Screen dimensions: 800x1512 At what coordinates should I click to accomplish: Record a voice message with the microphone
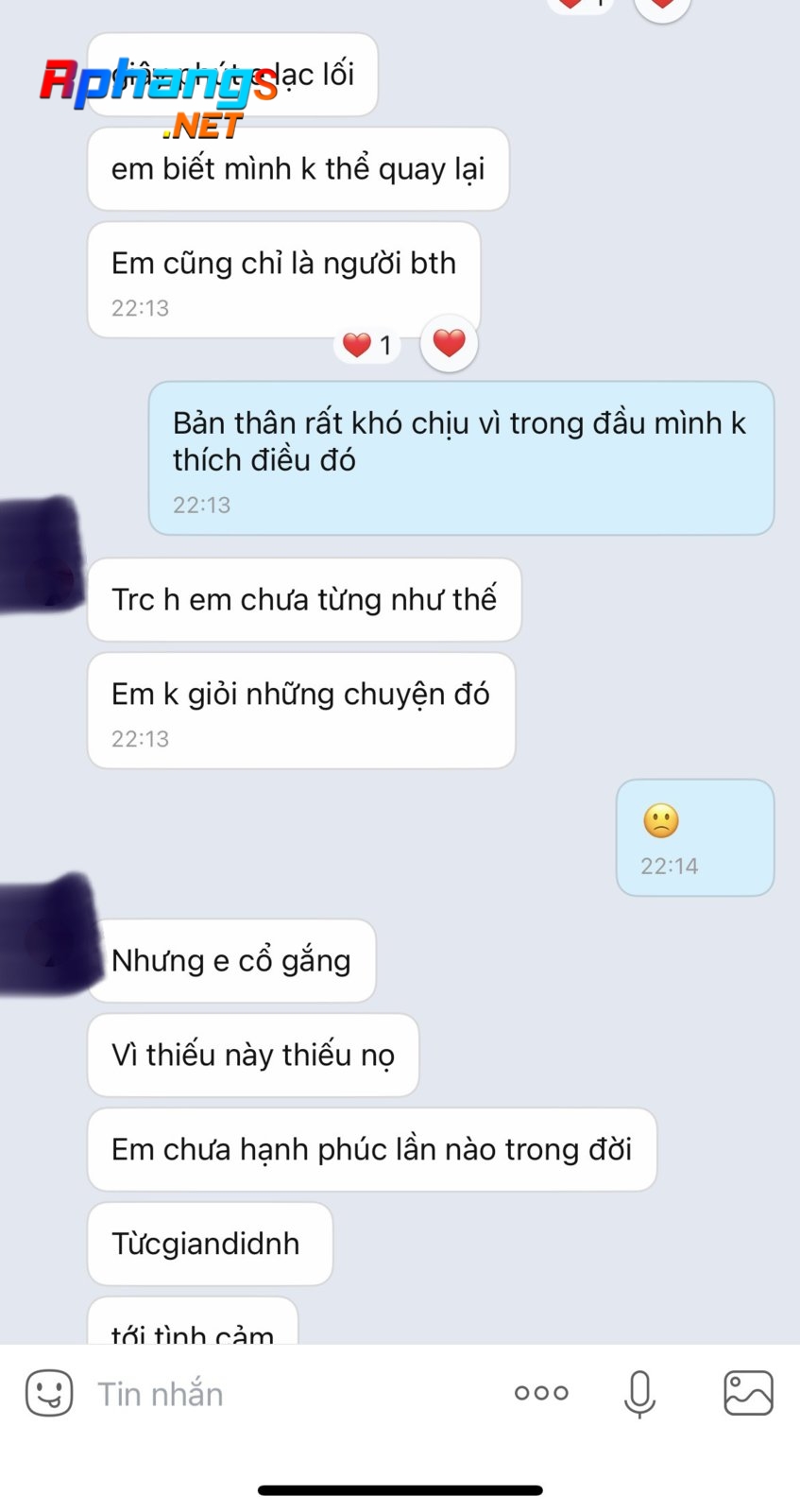pos(639,1394)
